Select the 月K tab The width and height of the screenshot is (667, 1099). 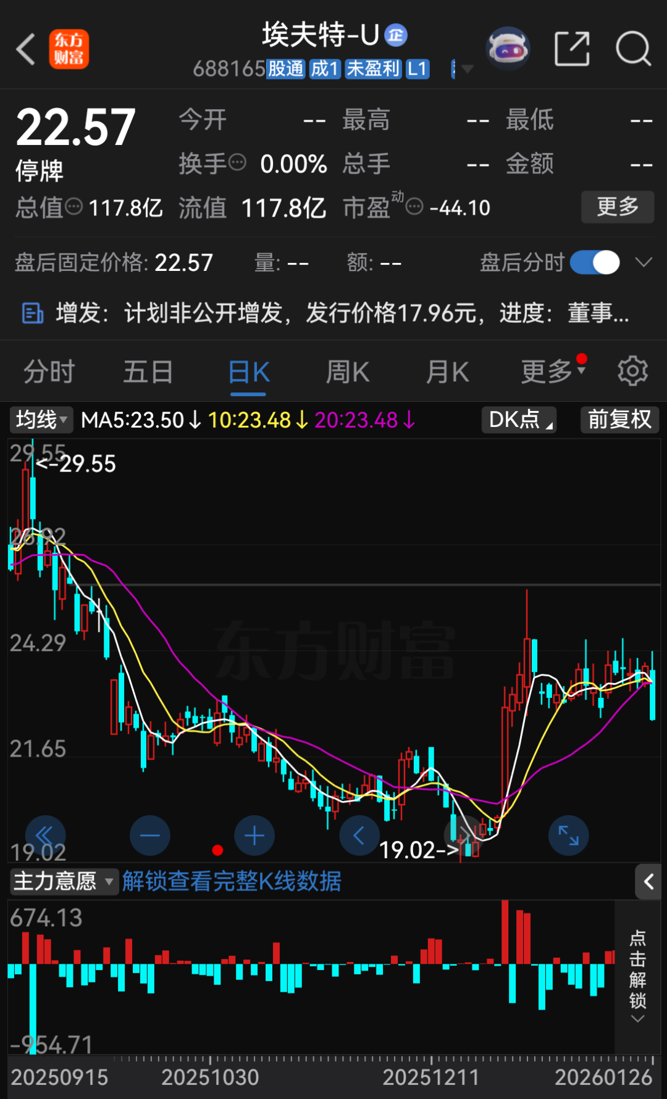tap(446, 372)
